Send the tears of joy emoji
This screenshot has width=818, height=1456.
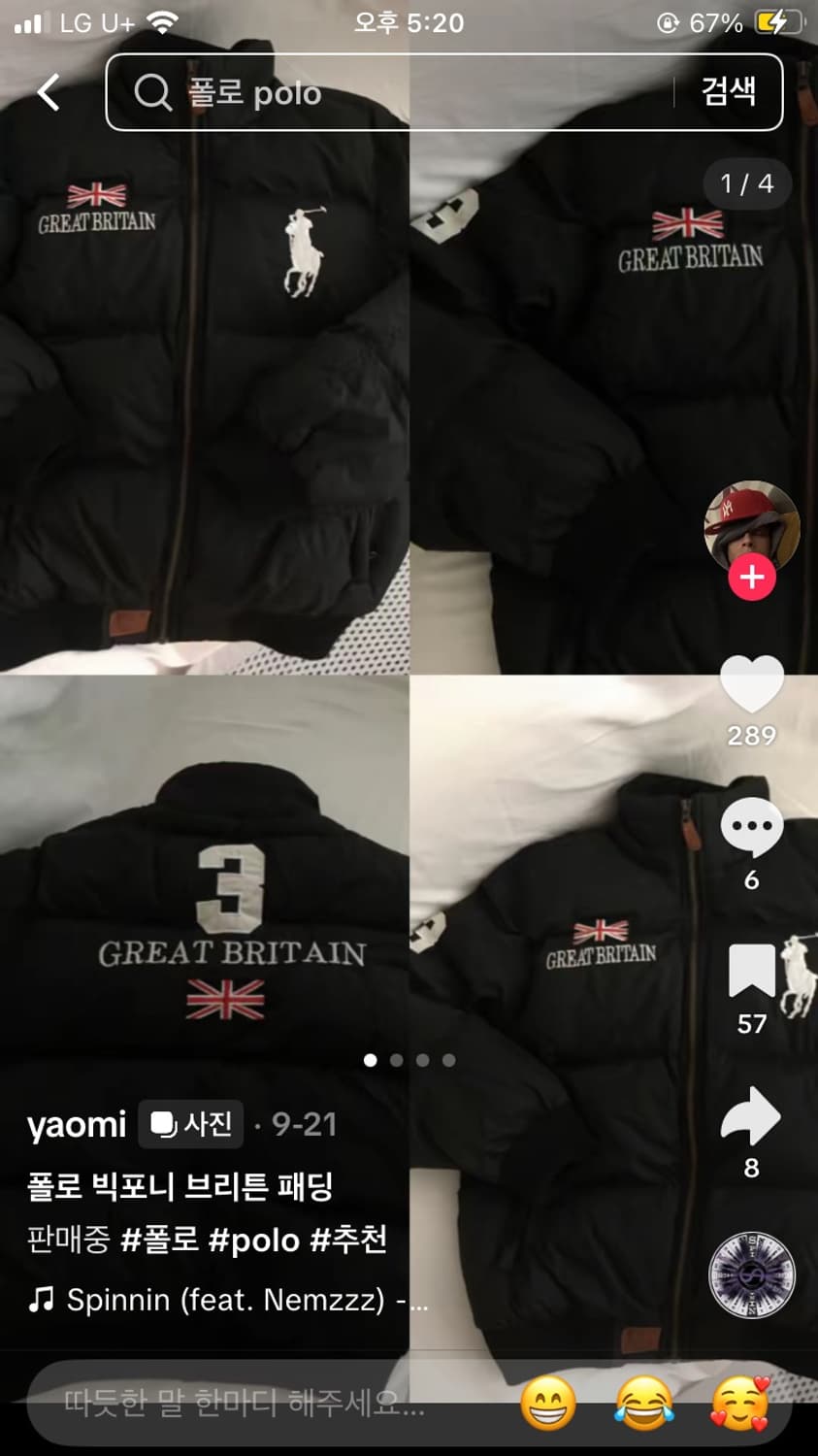click(644, 1404)
